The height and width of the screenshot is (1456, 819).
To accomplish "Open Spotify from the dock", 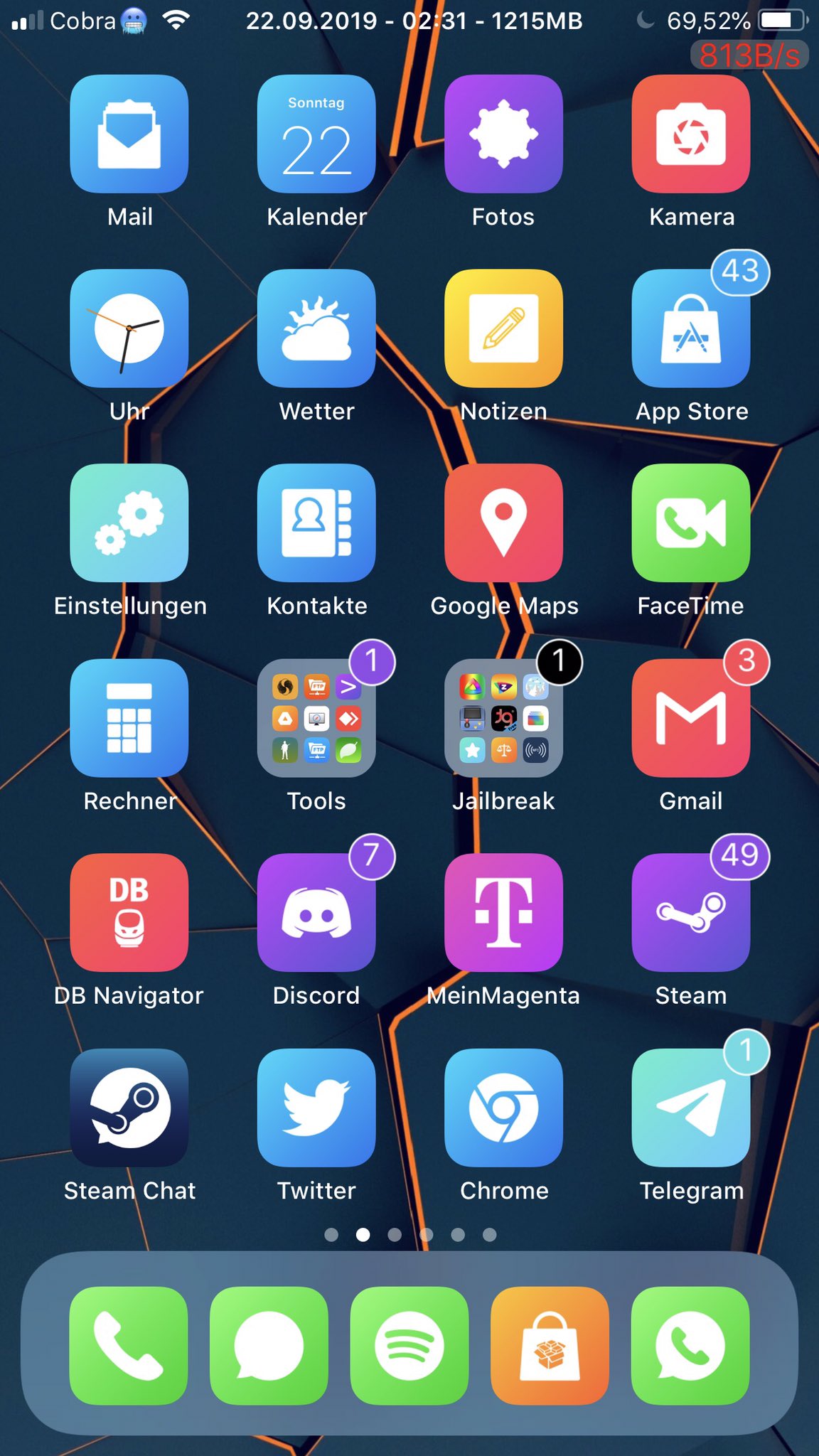I will pos(409,1346).
